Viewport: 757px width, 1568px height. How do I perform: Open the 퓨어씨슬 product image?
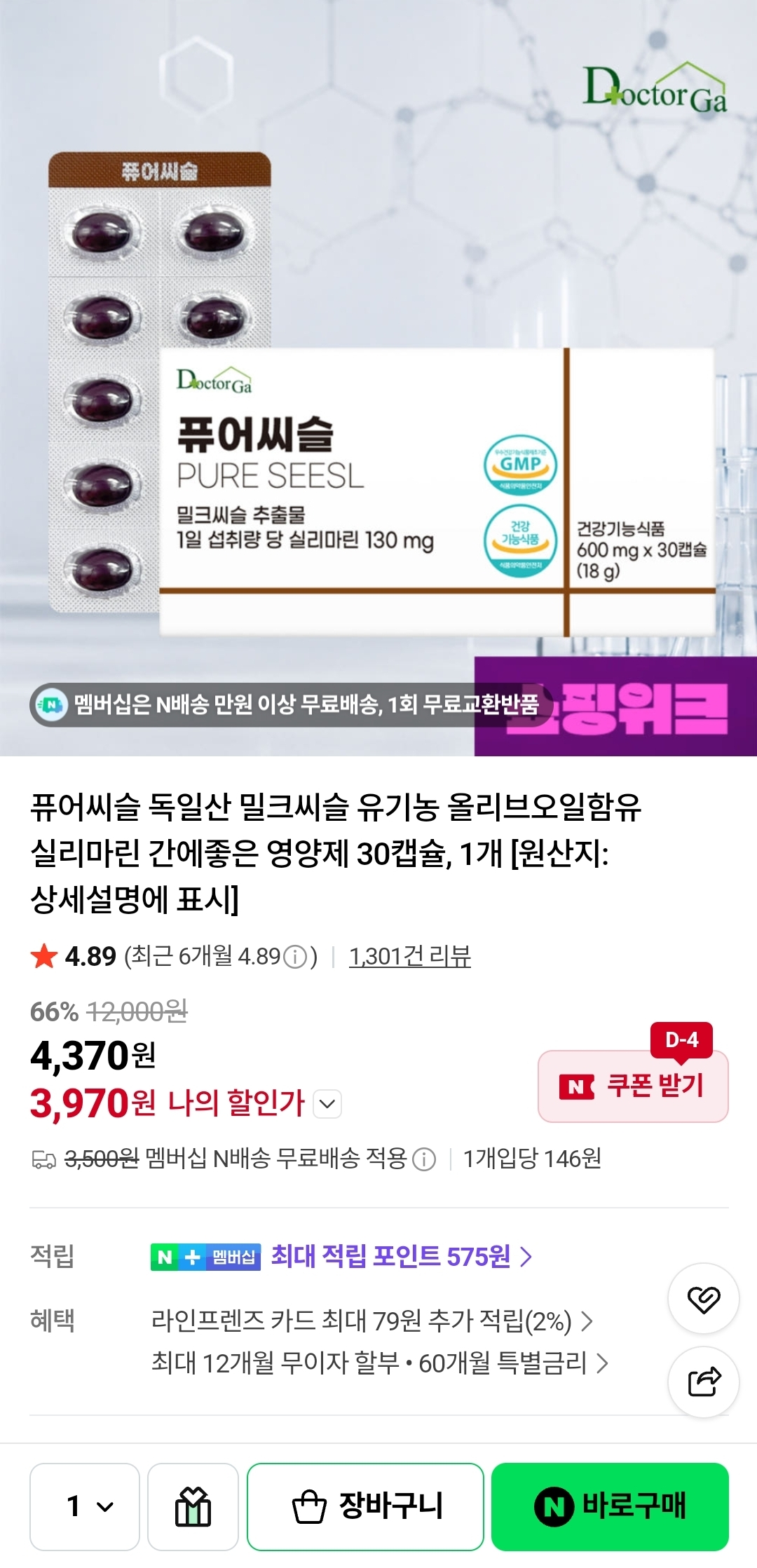tap(378, 379)
